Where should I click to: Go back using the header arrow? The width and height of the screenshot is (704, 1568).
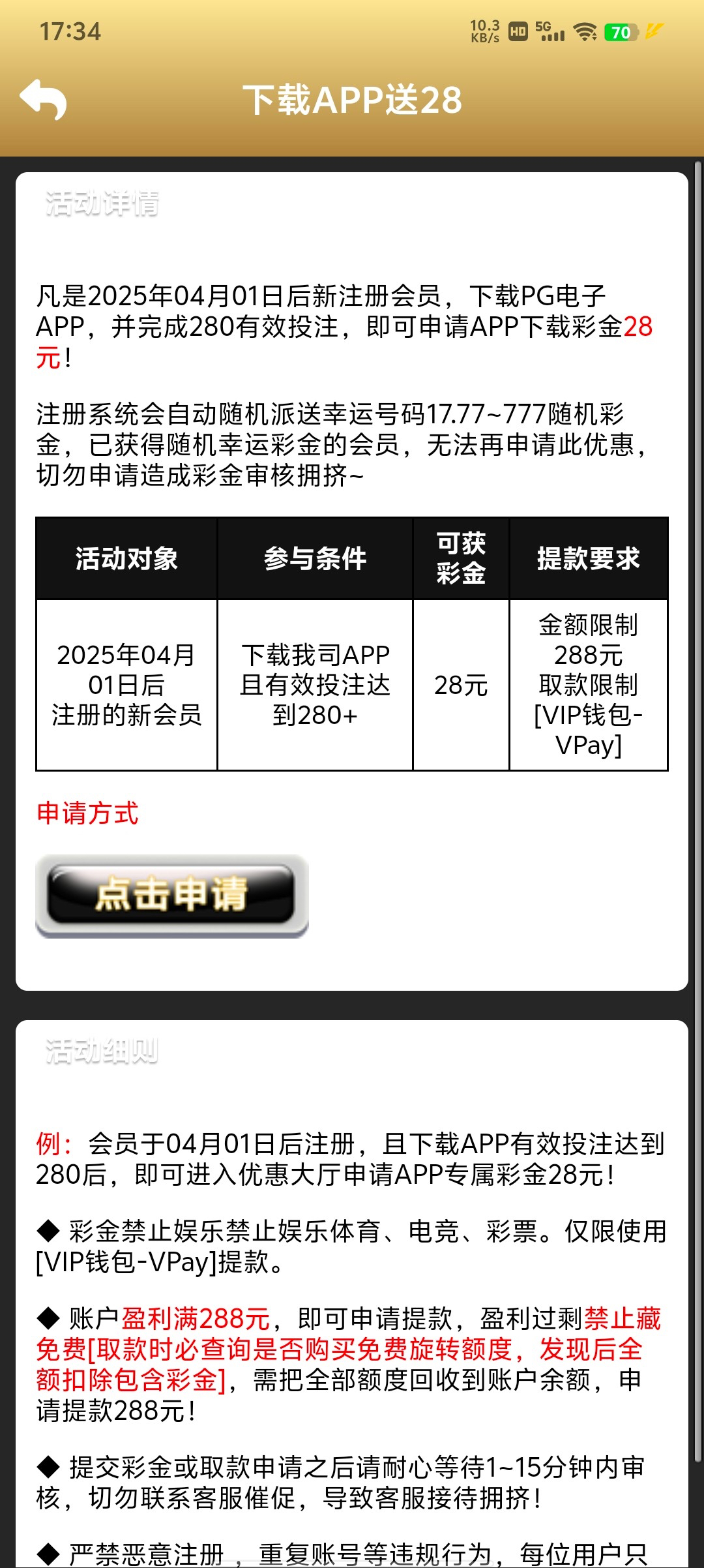(x=43, y=100)
